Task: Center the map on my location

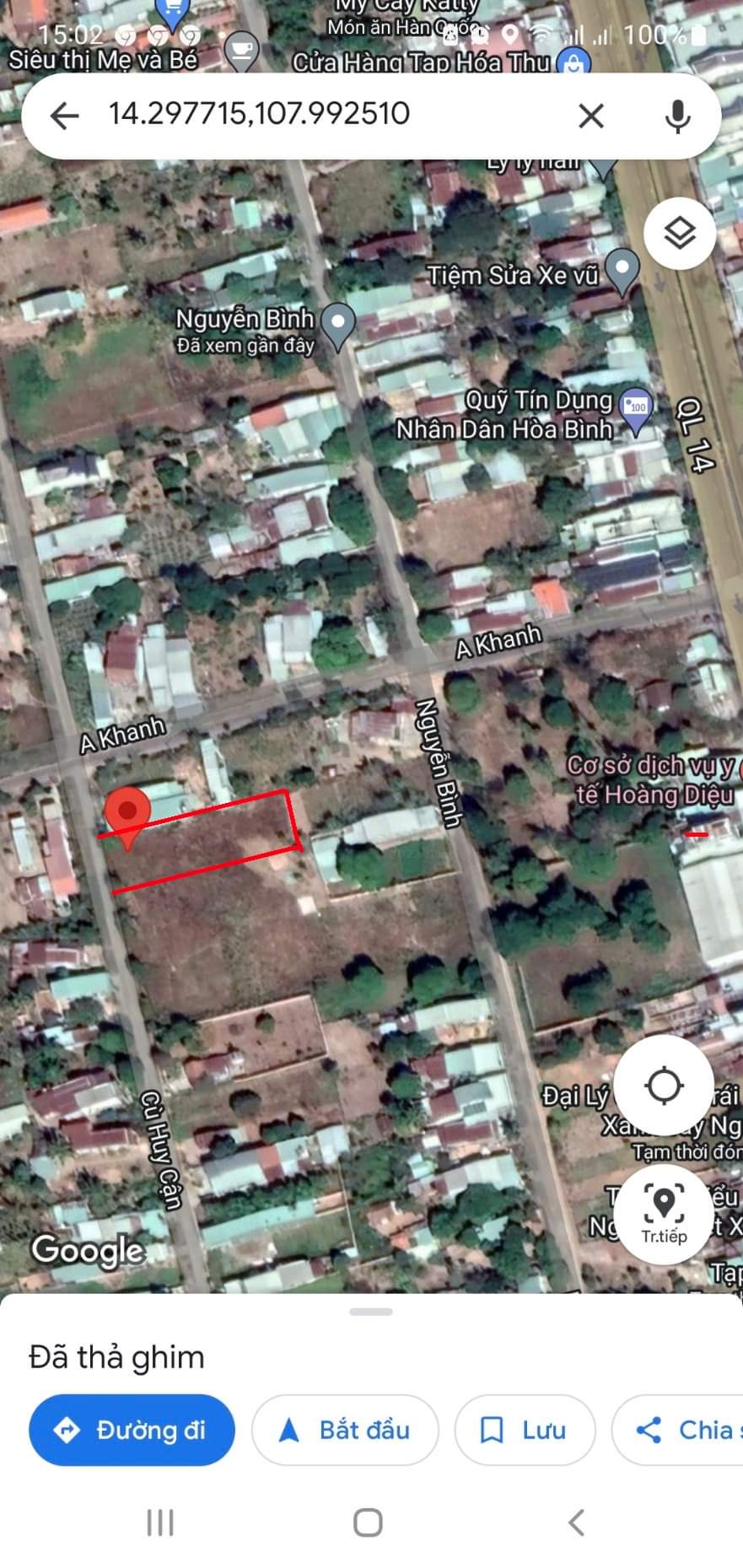Action: pos(664,1085)
